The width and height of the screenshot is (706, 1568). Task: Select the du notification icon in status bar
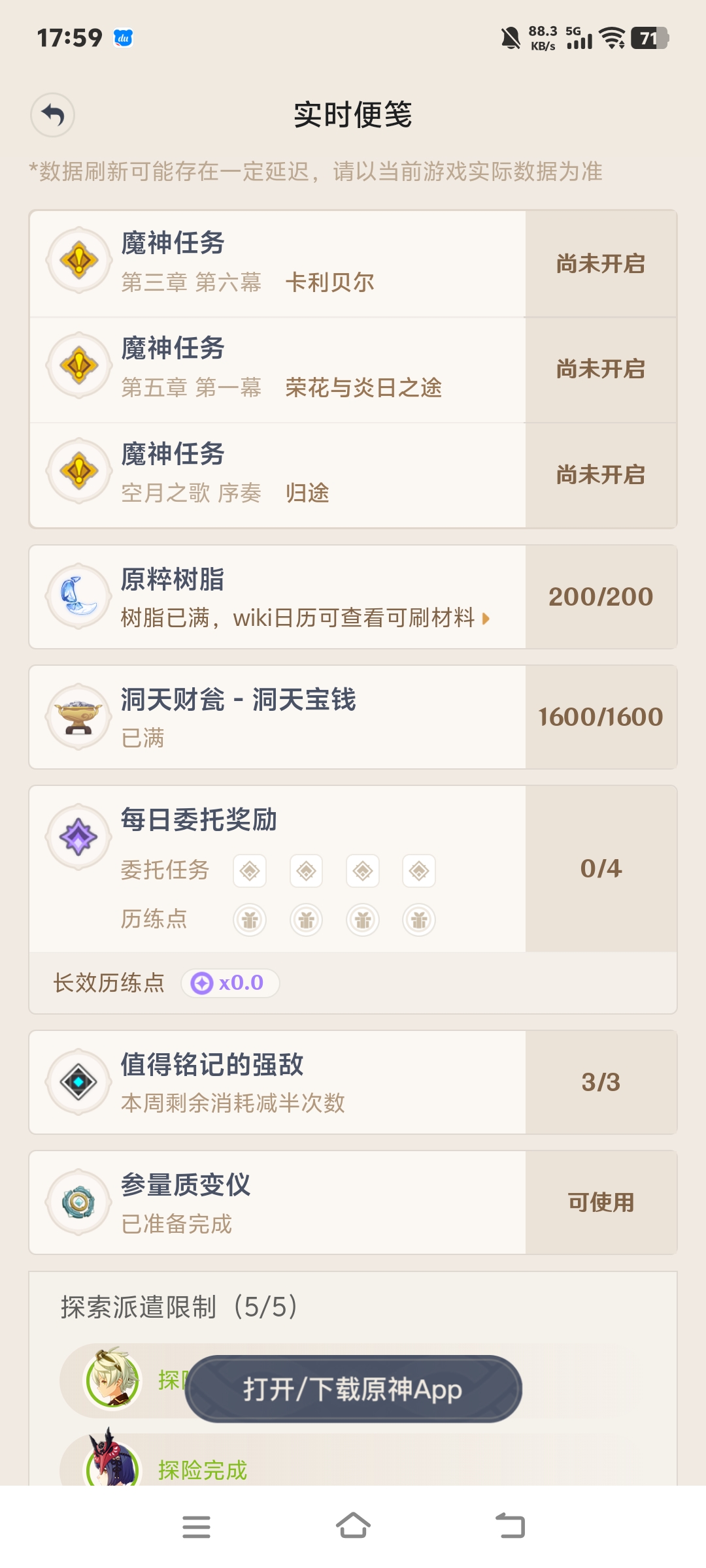tap(124, 38)
